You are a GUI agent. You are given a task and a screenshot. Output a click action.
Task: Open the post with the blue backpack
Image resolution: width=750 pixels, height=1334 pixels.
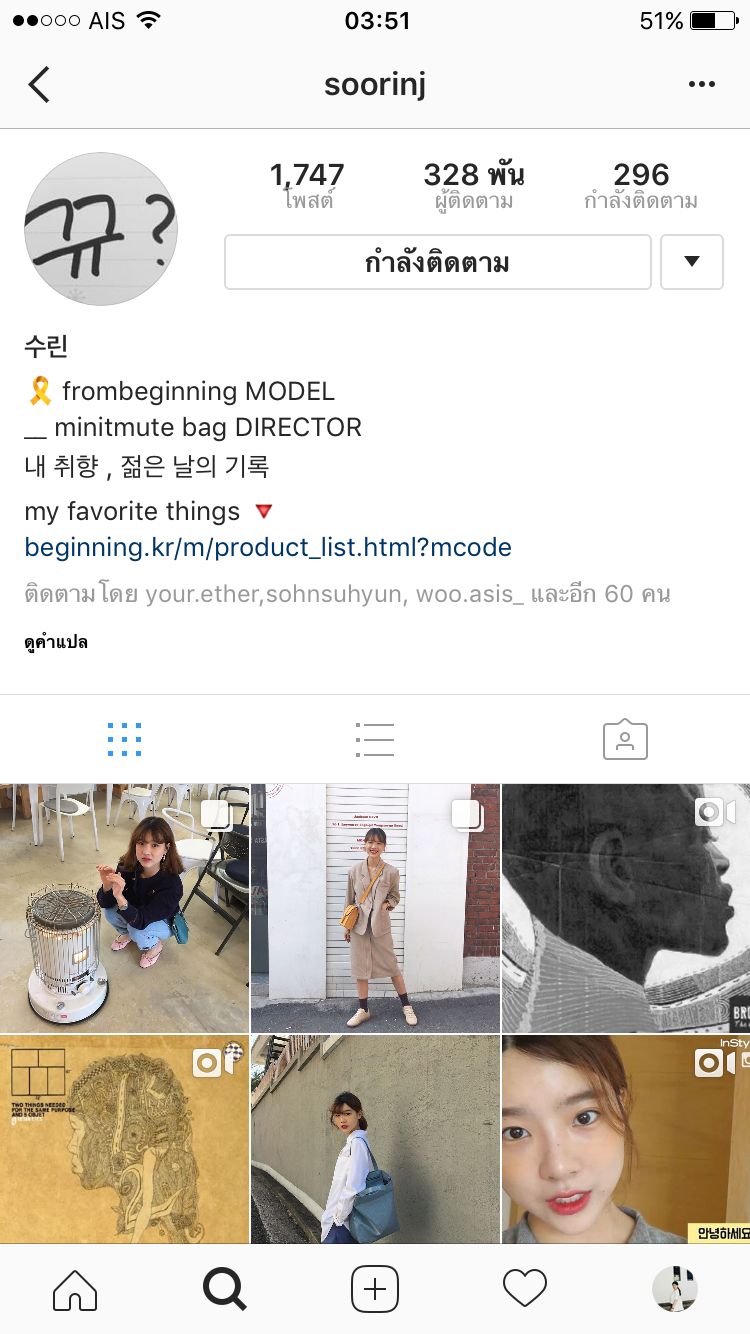click(x=375, y=1140)
